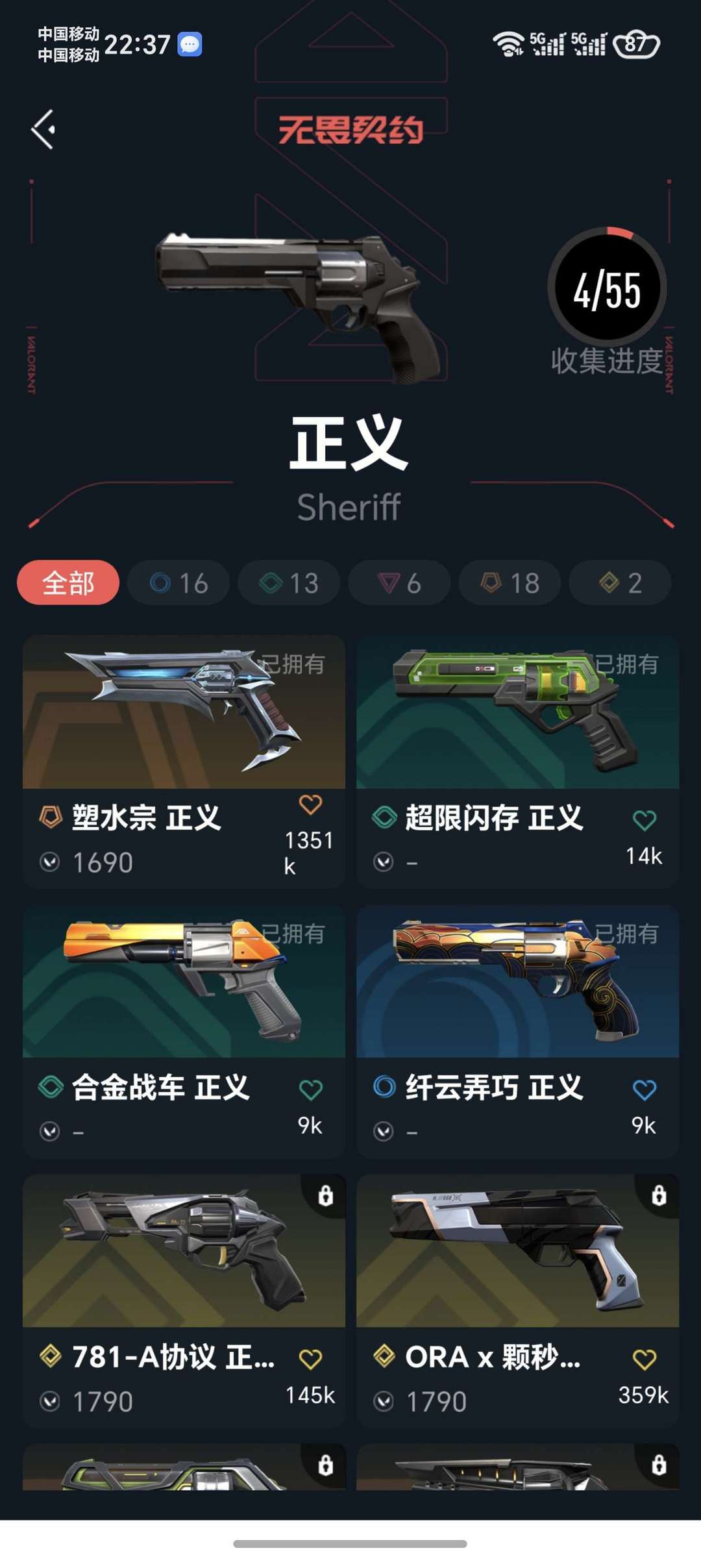Filter skins by the orange tier 18
Viewport: 701px width, 1568px height.
(510, 582)
